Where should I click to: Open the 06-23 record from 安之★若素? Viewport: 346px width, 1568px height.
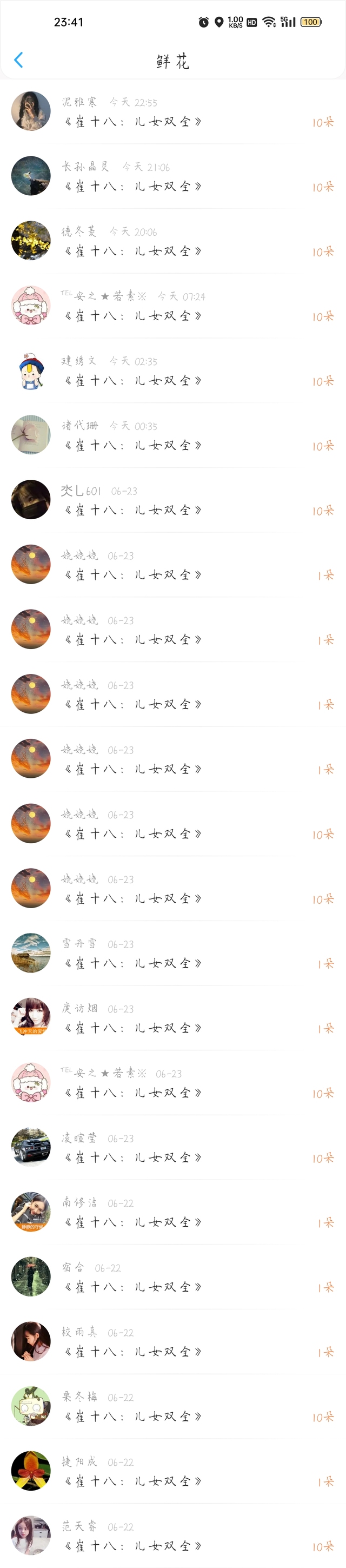[x=172, y=1083]
